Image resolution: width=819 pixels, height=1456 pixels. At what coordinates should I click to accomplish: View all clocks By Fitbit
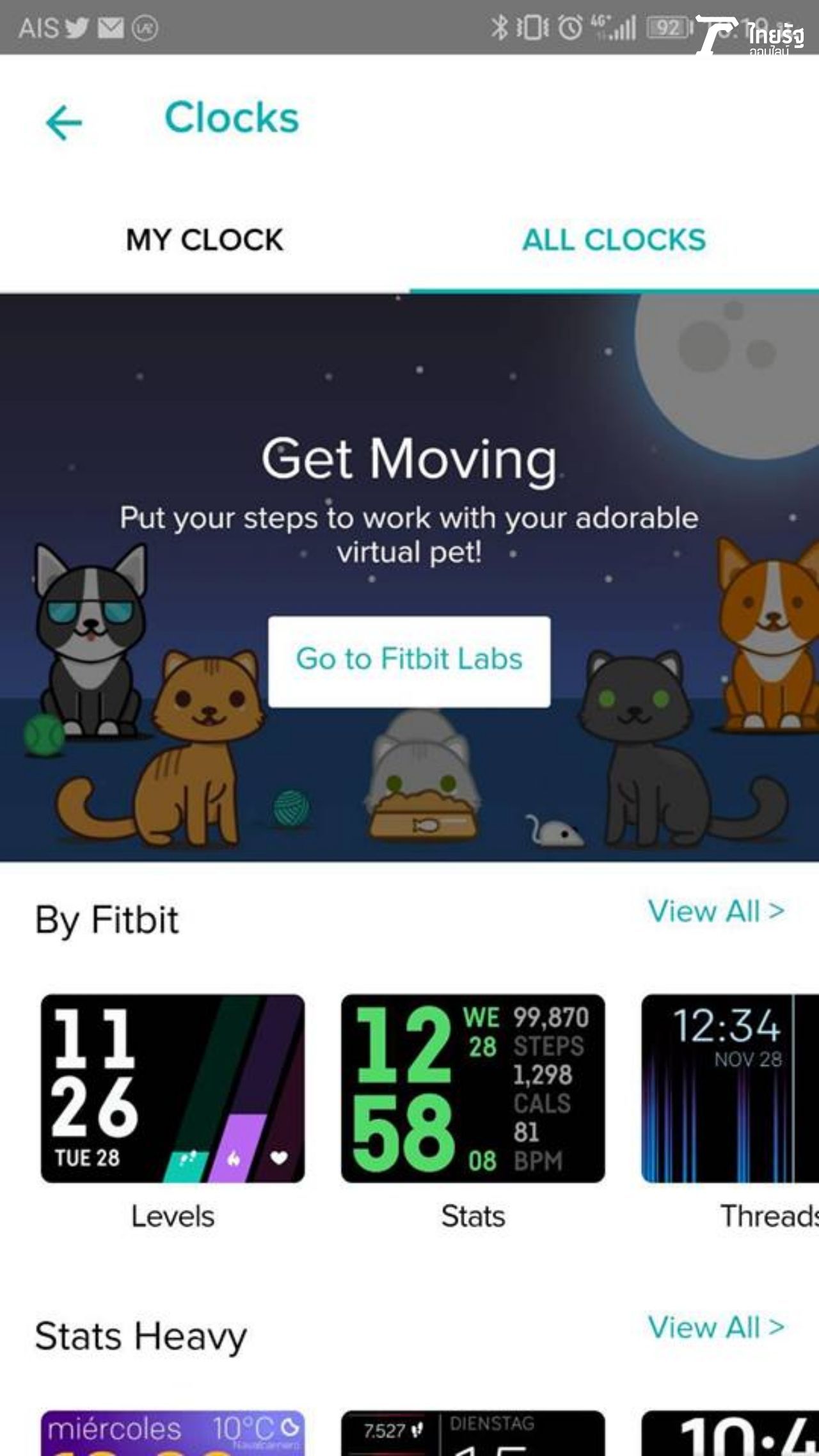tap(715, 911)
